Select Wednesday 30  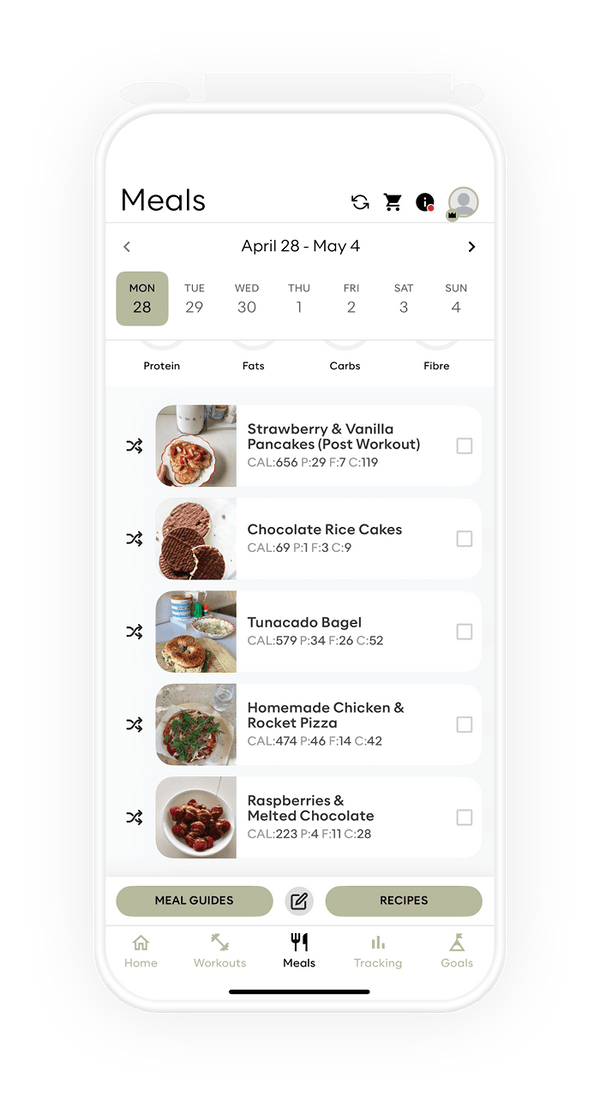pyautogui.click(x=247, y=299)
